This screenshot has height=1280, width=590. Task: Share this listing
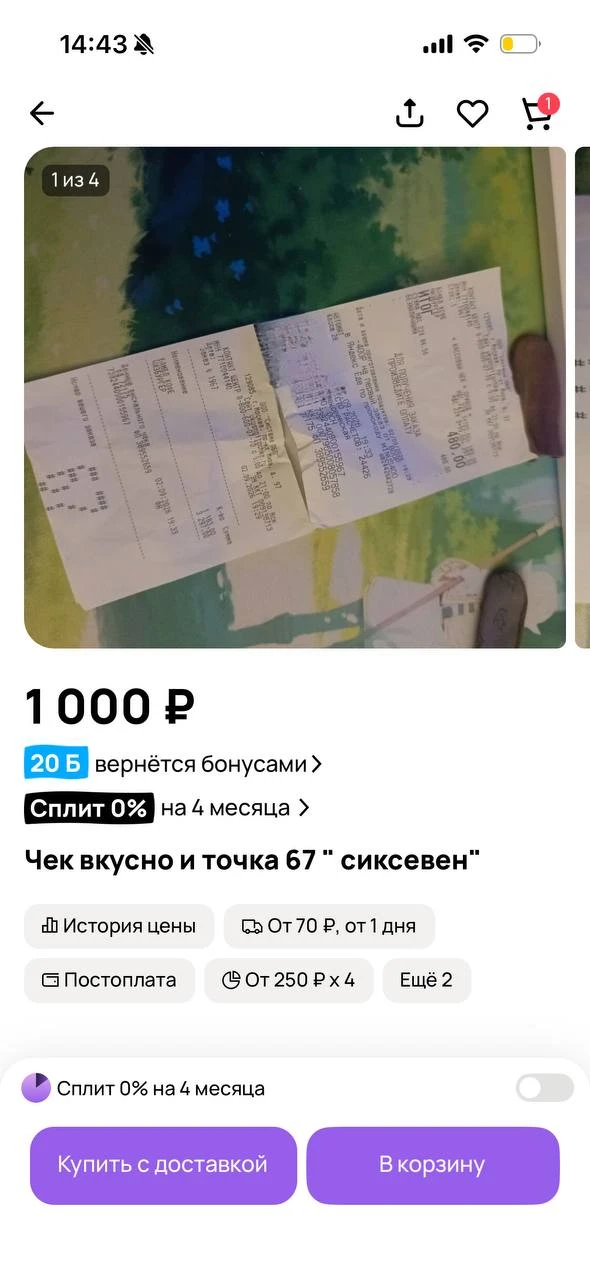tap(410, 114)
